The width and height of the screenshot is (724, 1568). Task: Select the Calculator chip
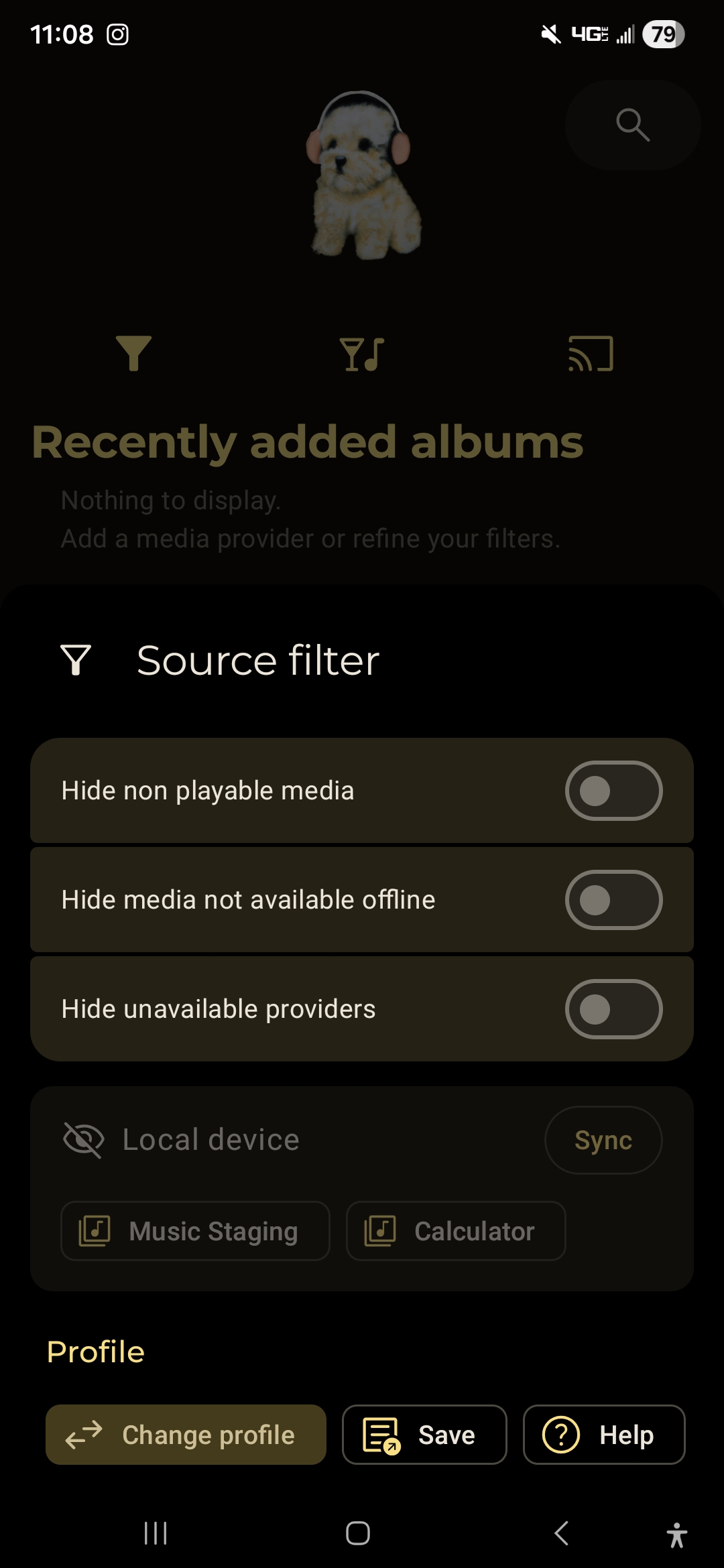(x=456, y=1231)
